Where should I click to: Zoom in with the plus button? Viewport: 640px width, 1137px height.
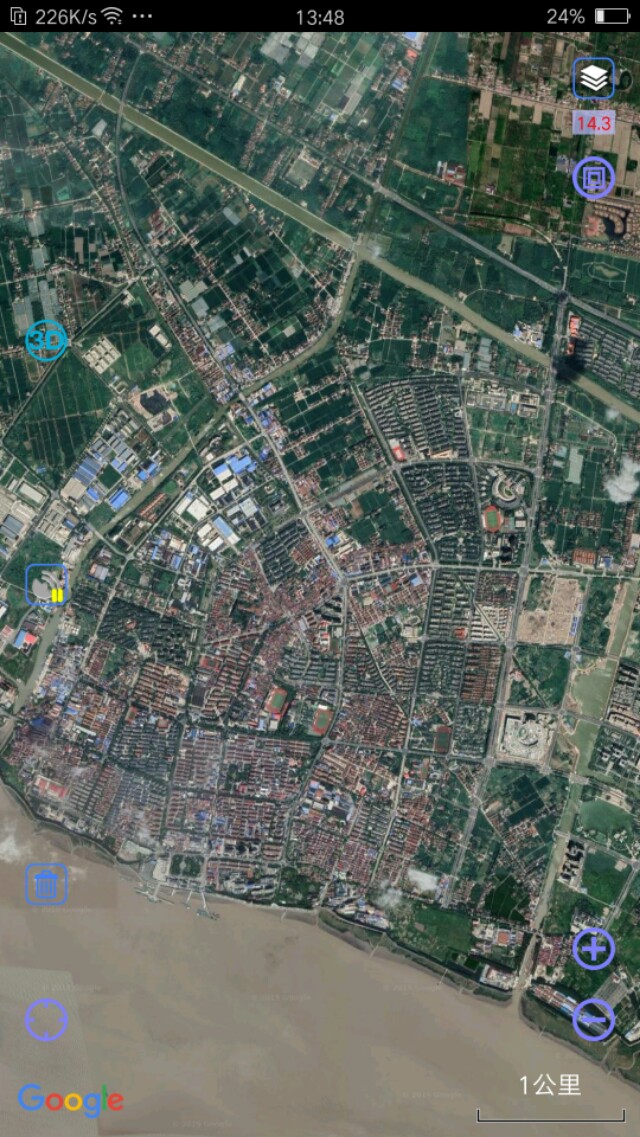tap(594, 948)
